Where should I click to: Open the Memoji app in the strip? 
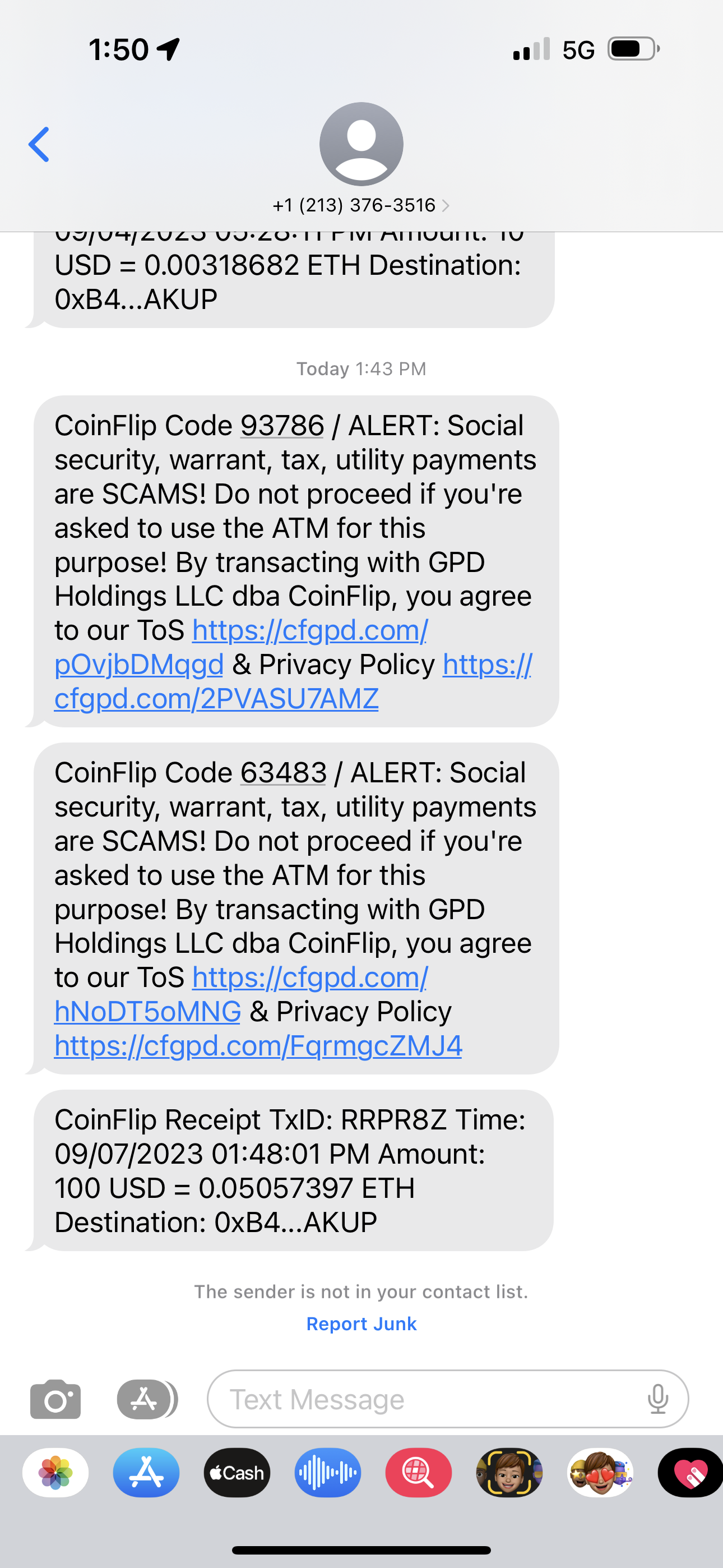509,1473
